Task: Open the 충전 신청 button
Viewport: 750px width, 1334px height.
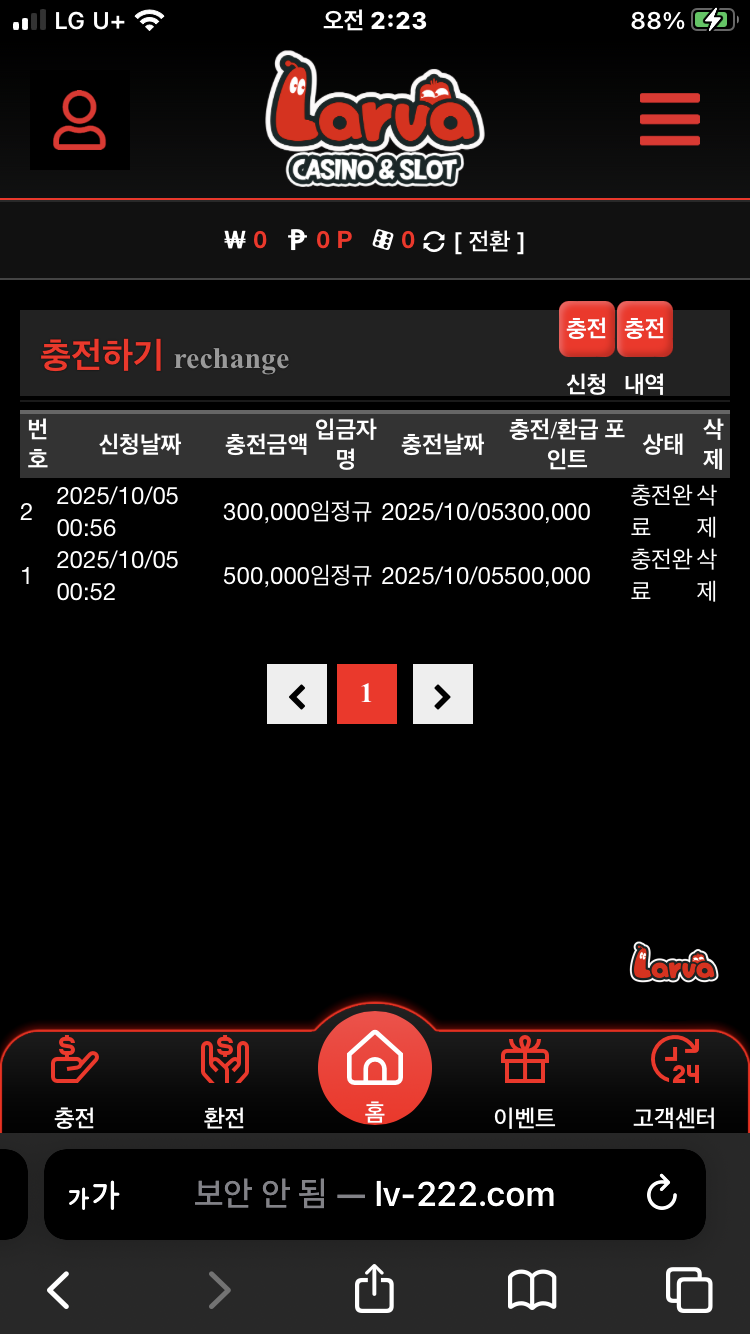Action: [587, 330]
